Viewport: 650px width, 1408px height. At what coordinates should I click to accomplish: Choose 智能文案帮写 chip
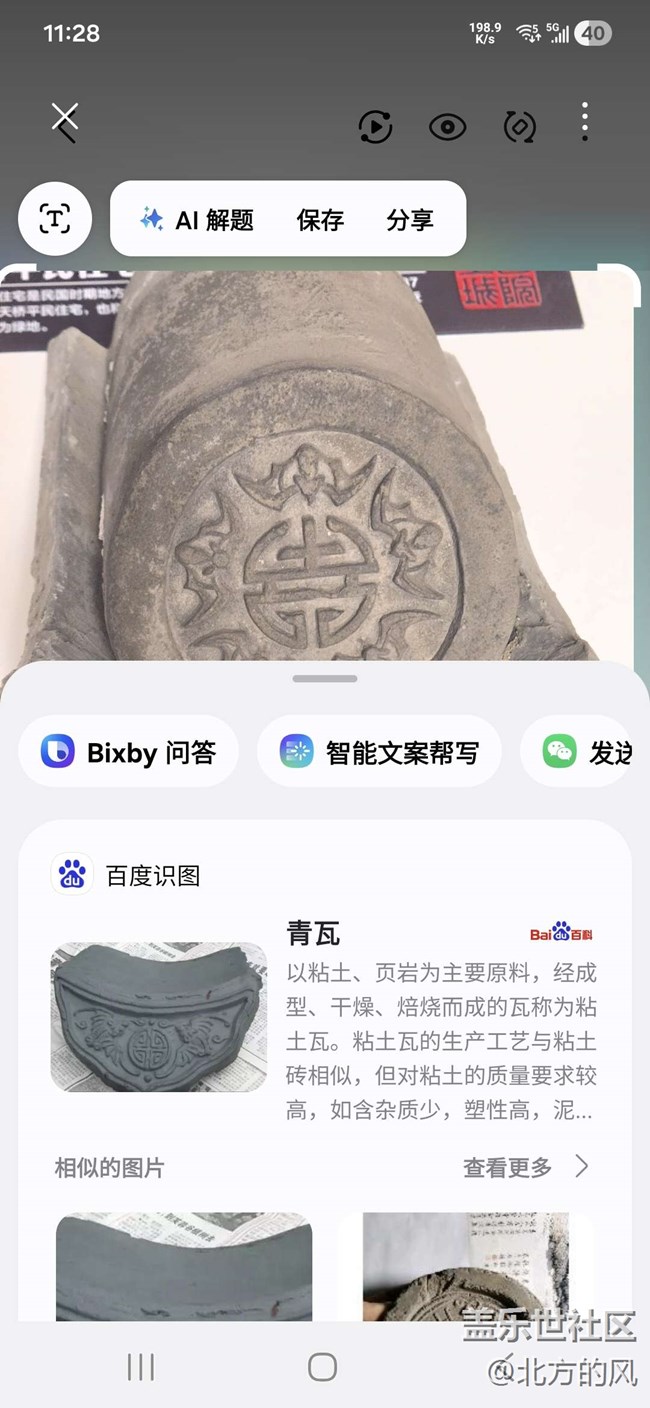tap(379, 752)
